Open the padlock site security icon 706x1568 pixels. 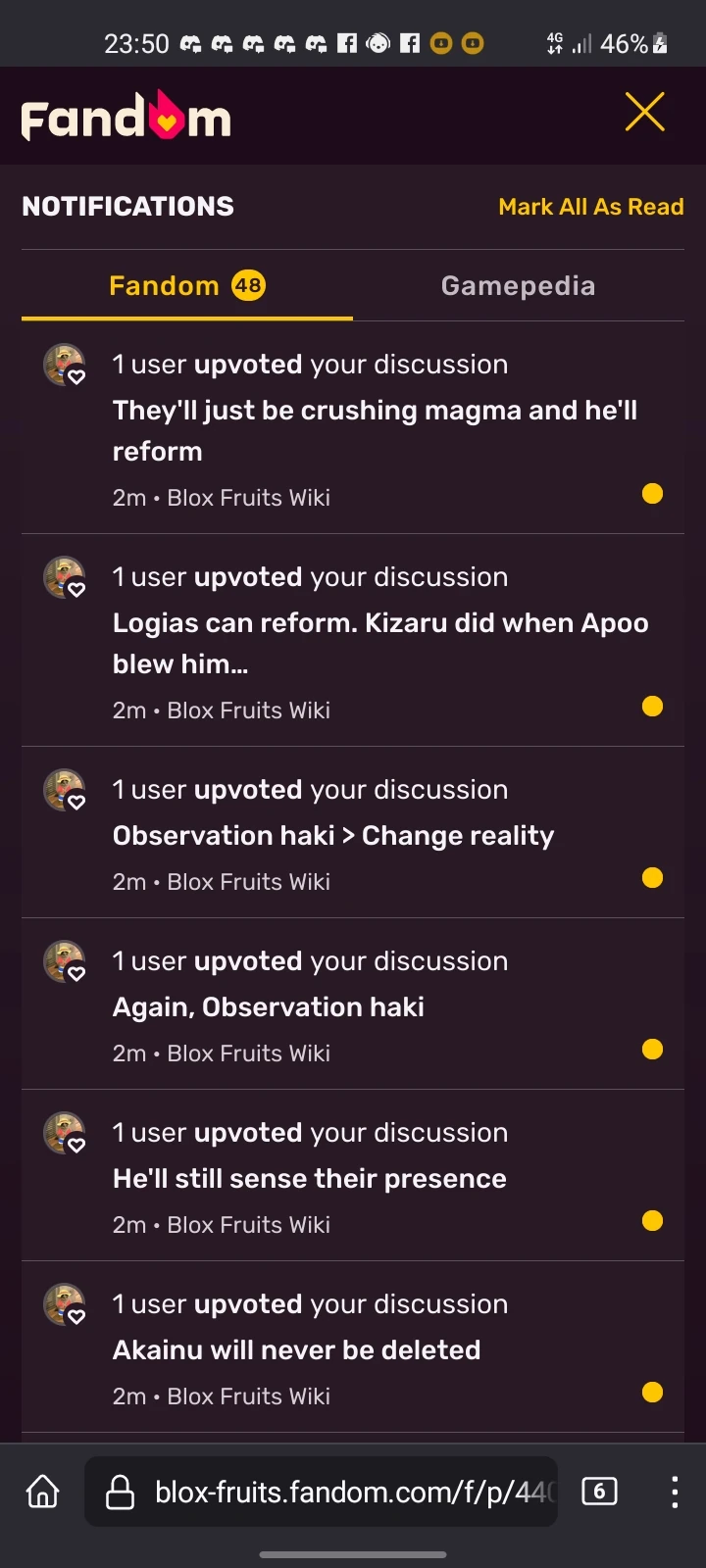120,1492
